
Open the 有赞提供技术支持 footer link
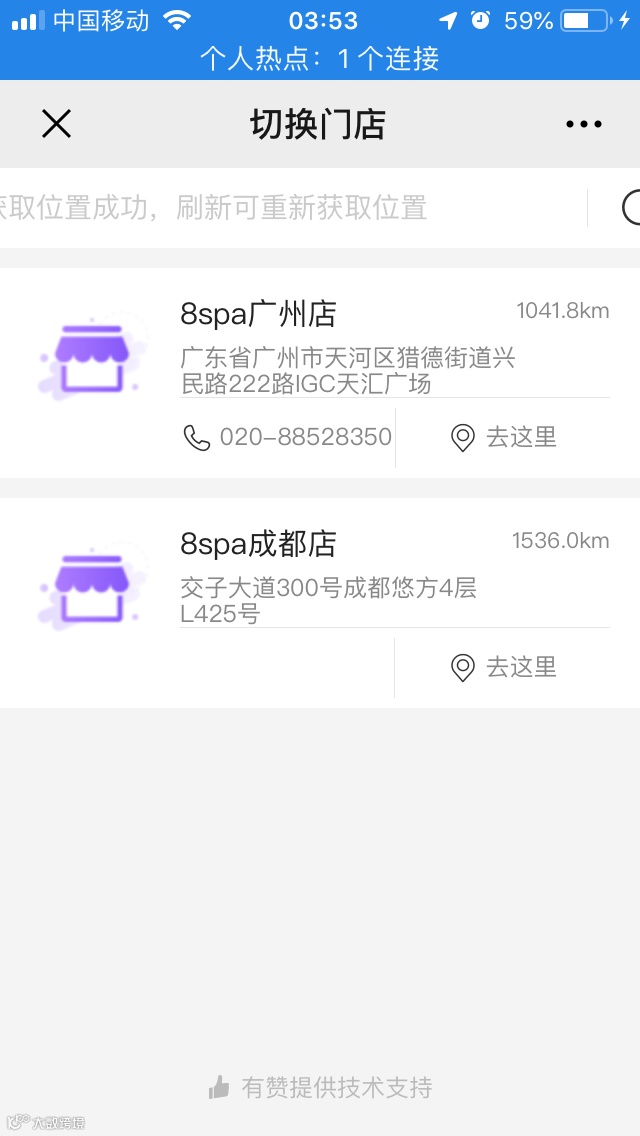[x=320, y=1087]
